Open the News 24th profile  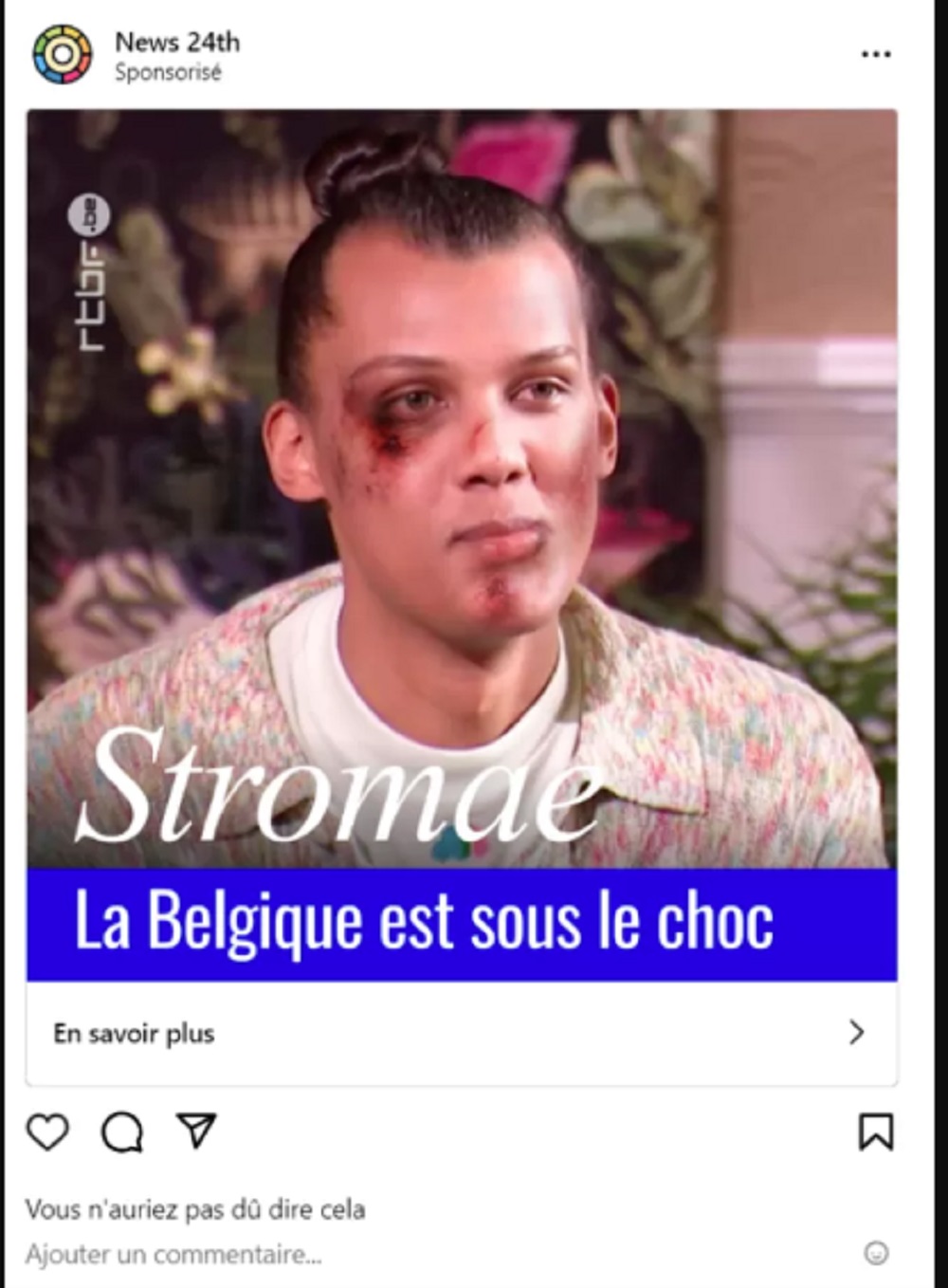point(176,43)
